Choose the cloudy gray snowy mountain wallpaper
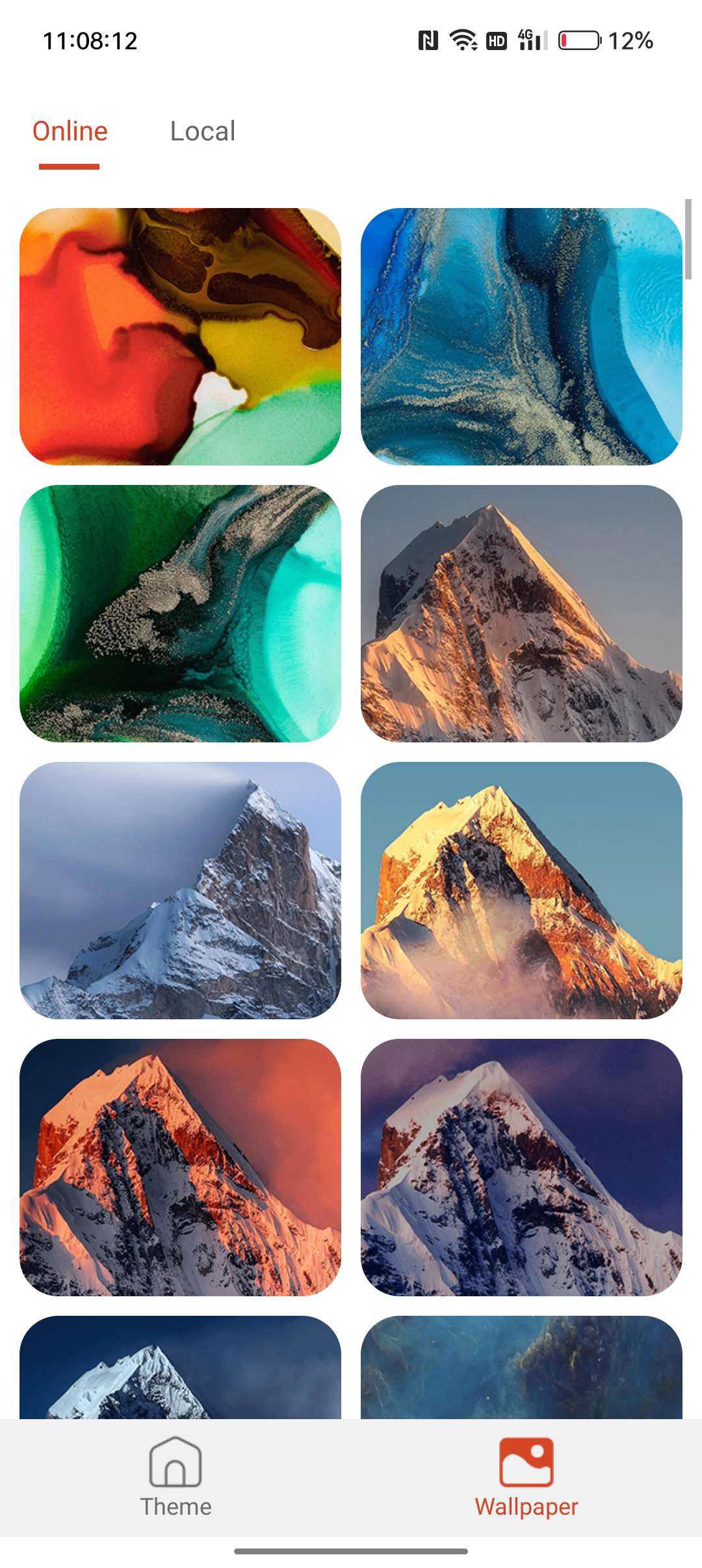Image resolution: width=702 pixels, height=1568 pixels. tap(180, 890)
